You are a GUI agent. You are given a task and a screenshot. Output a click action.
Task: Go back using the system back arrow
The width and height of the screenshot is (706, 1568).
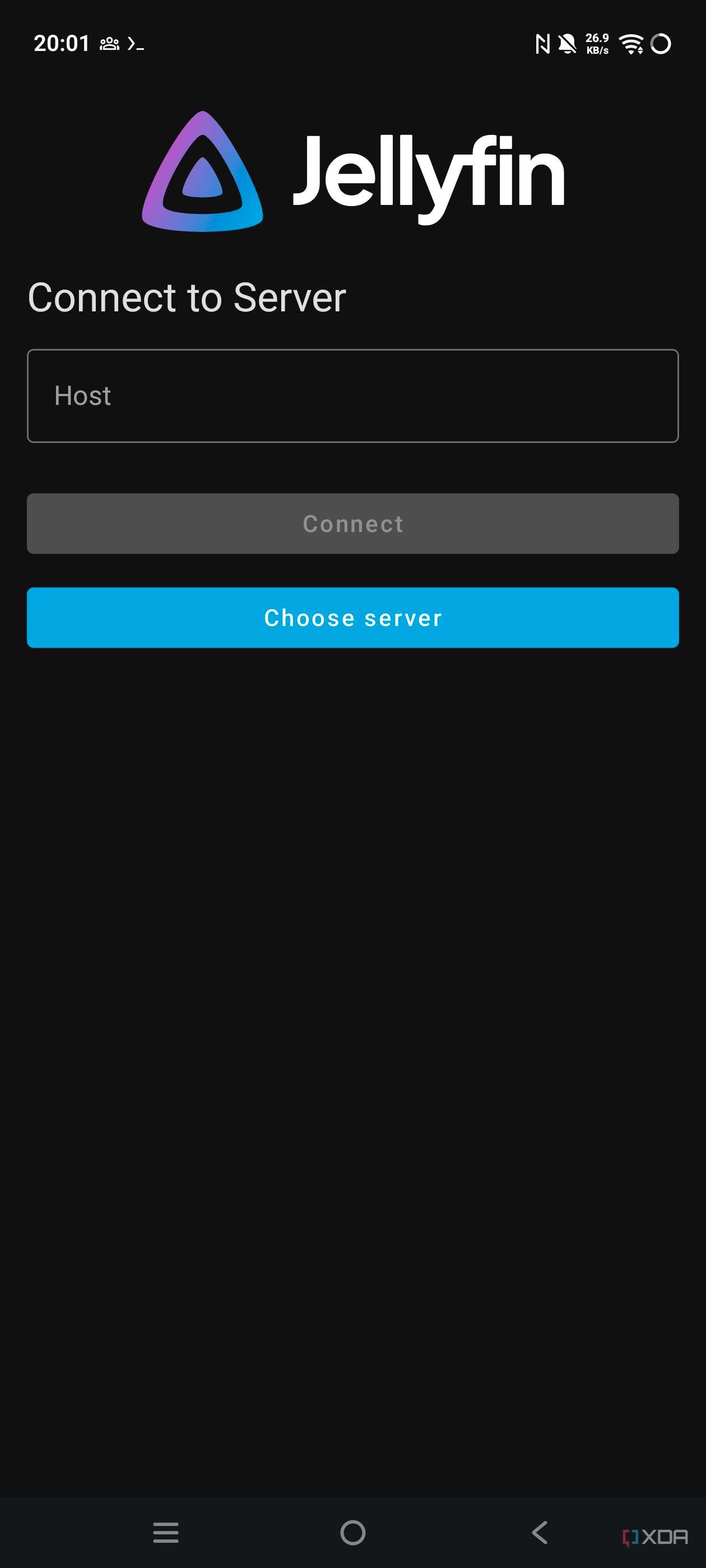click(x=540, y=1532)
